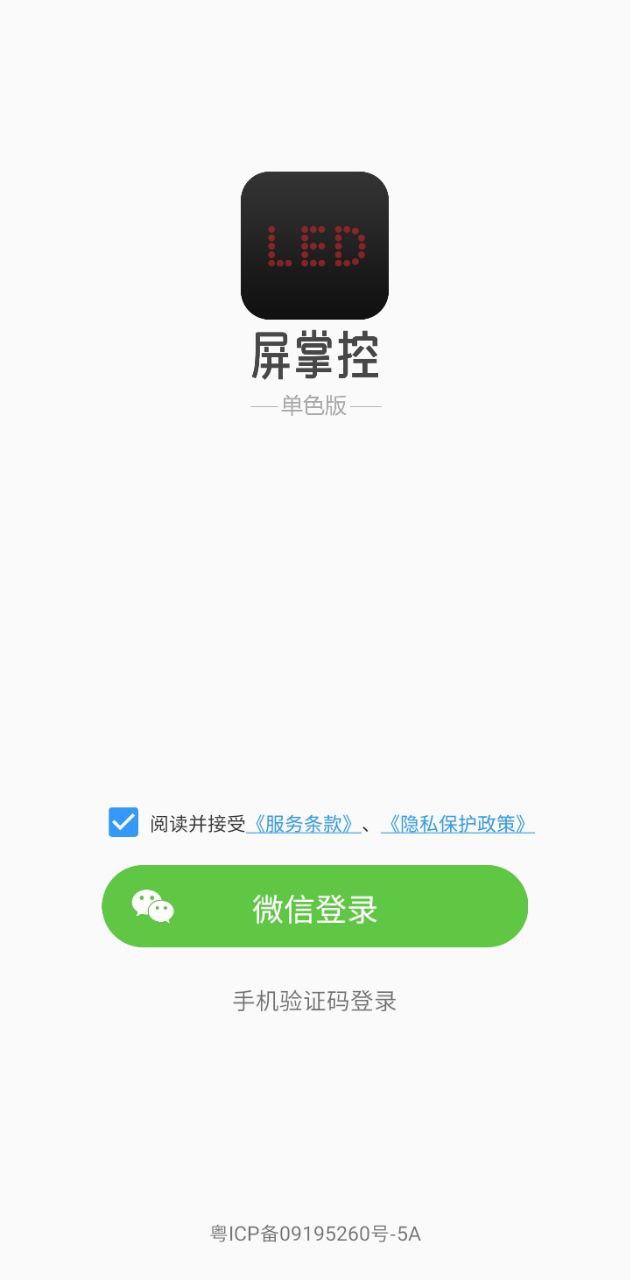
Task: Open the 《隐私保护政策》 link
Action: pyautogui.click(x=458, y=824)
